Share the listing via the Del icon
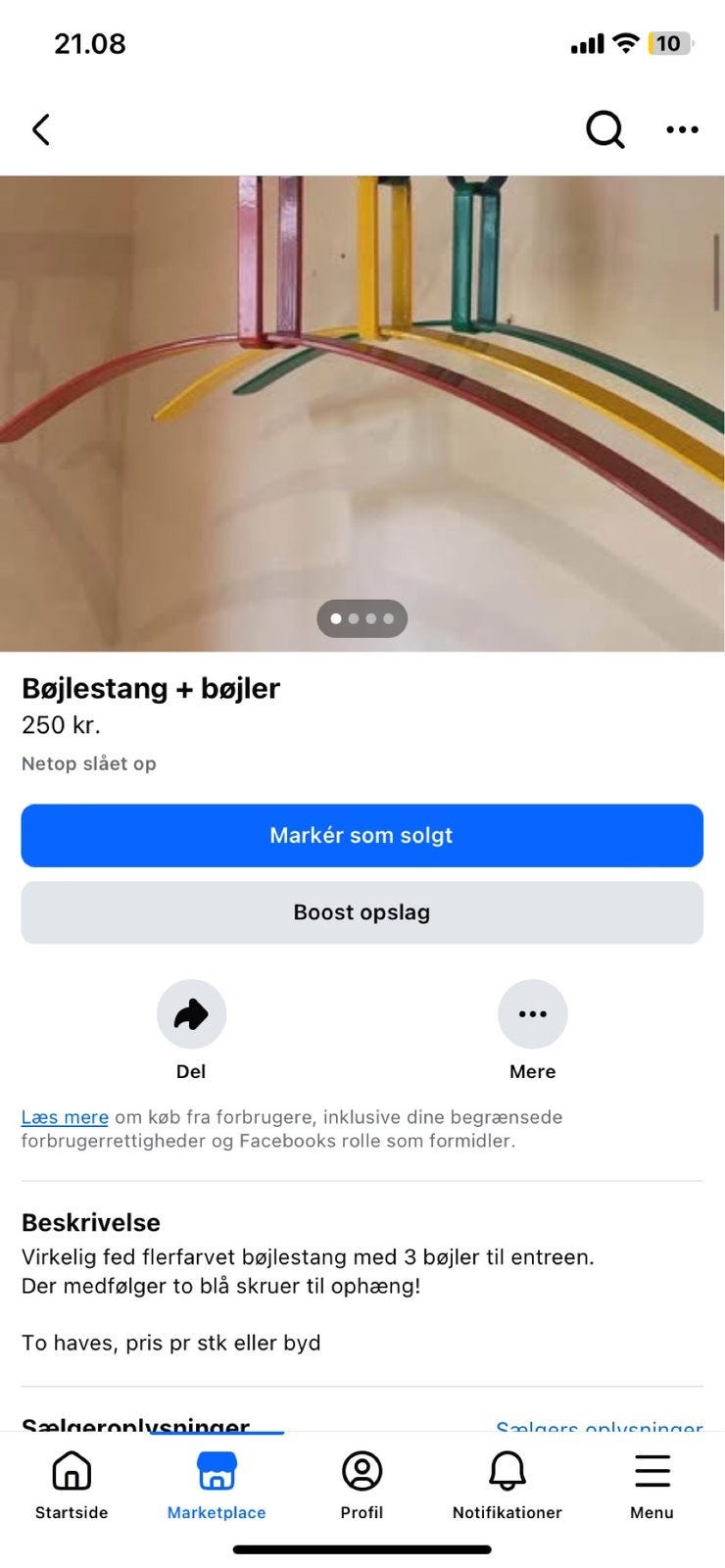Viewport: 725px width, 1568px height. 191,1014
